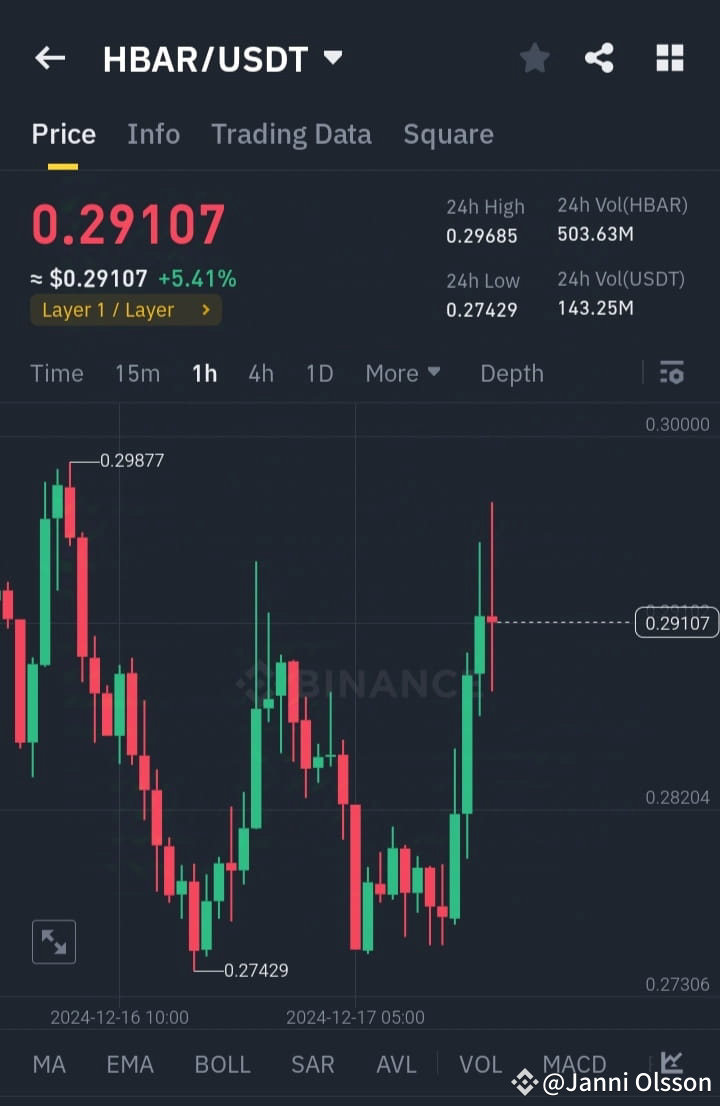The image size is (720, 1106).
Task: Mark HBAR/USDT as favorite with star
Action: [534, 58]
